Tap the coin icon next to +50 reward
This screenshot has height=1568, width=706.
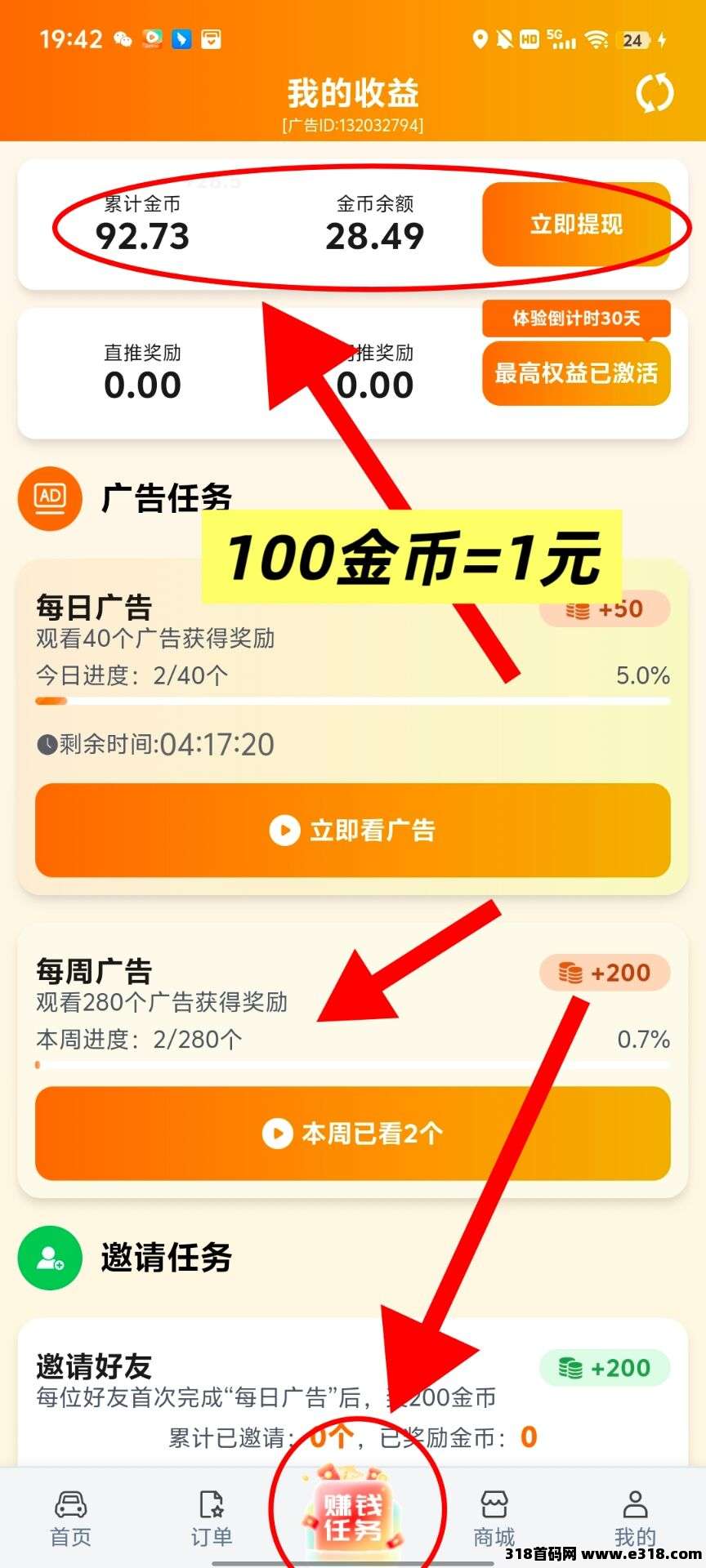point(574,608)
